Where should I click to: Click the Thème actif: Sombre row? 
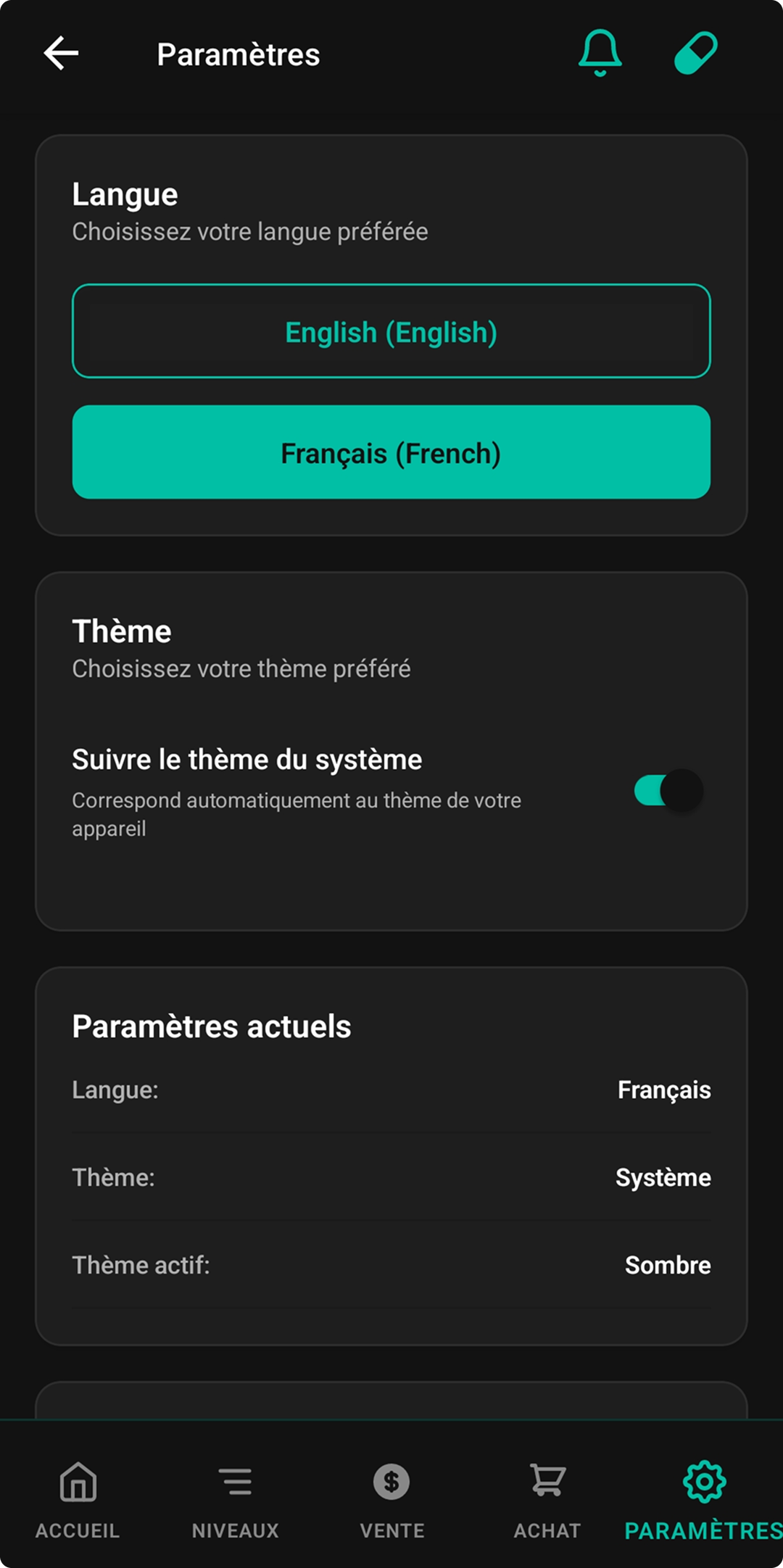coord(391,1265)
